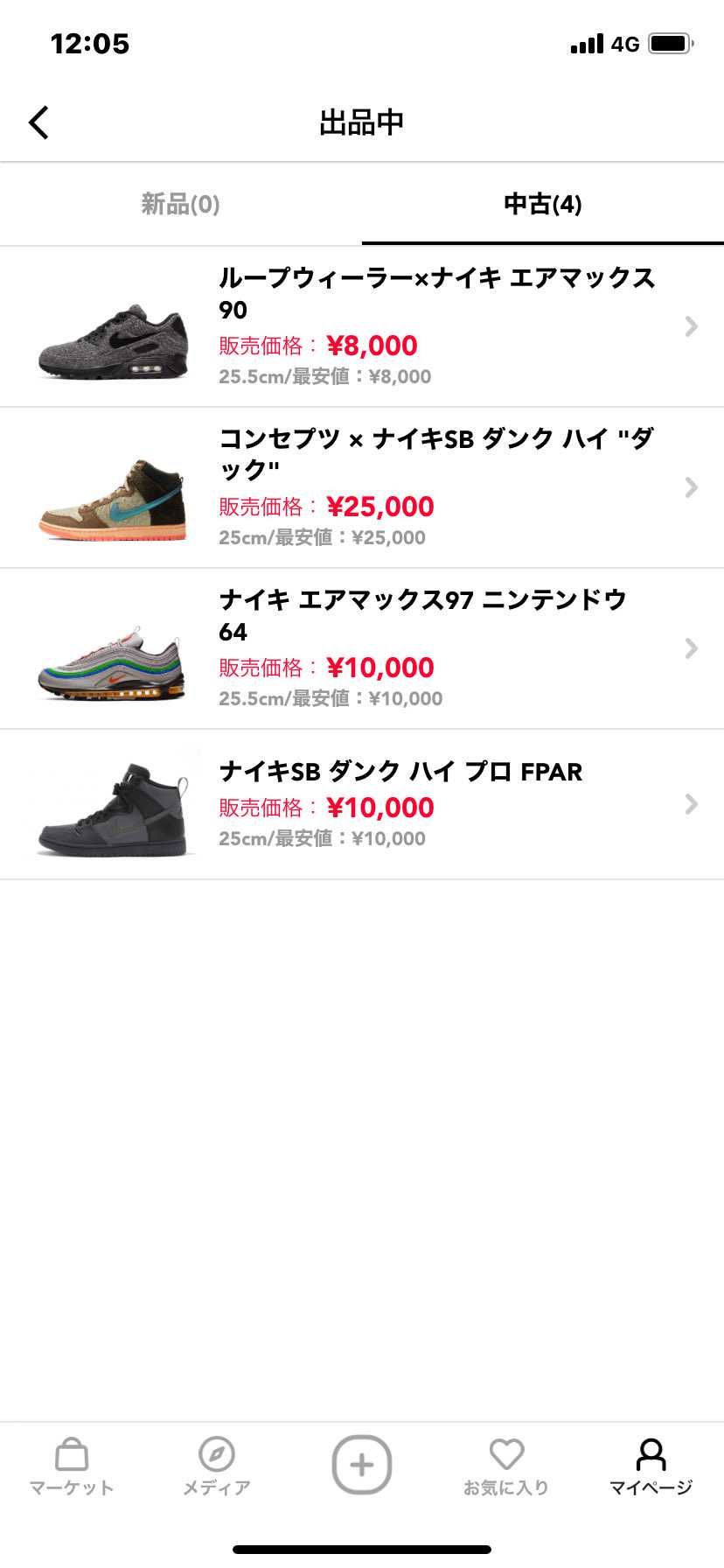Go back from the 出品中 page

(38, 122)
